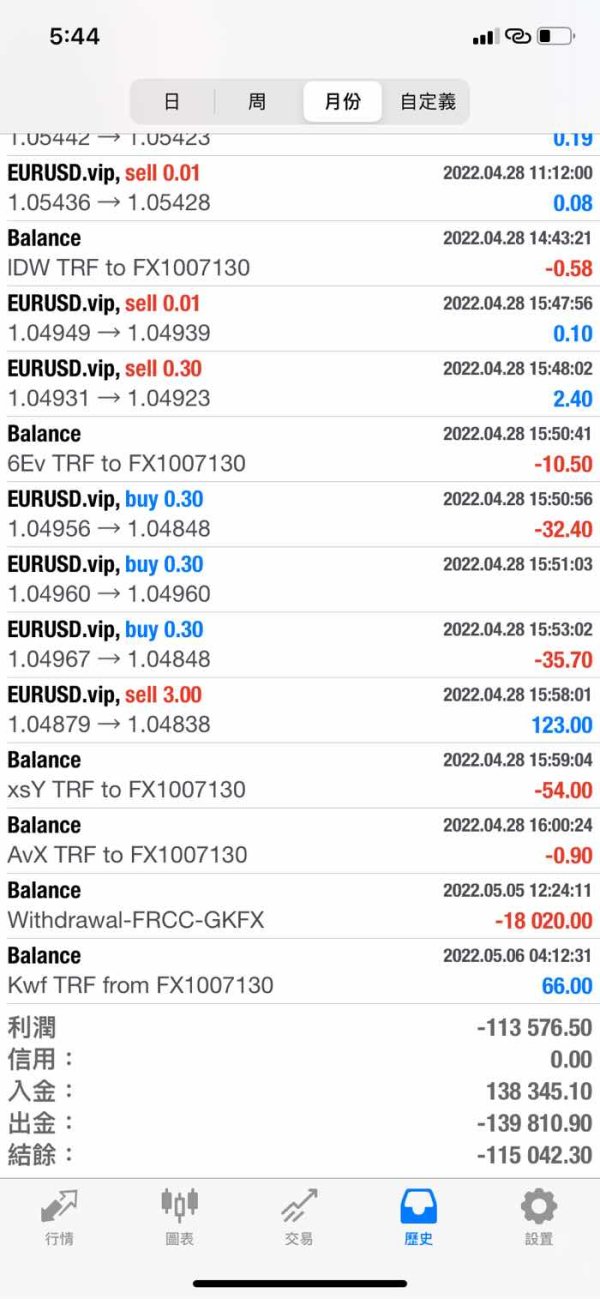
Task: Expand the EURUSD sell 3.00 deal
Action: pos(300,710)
